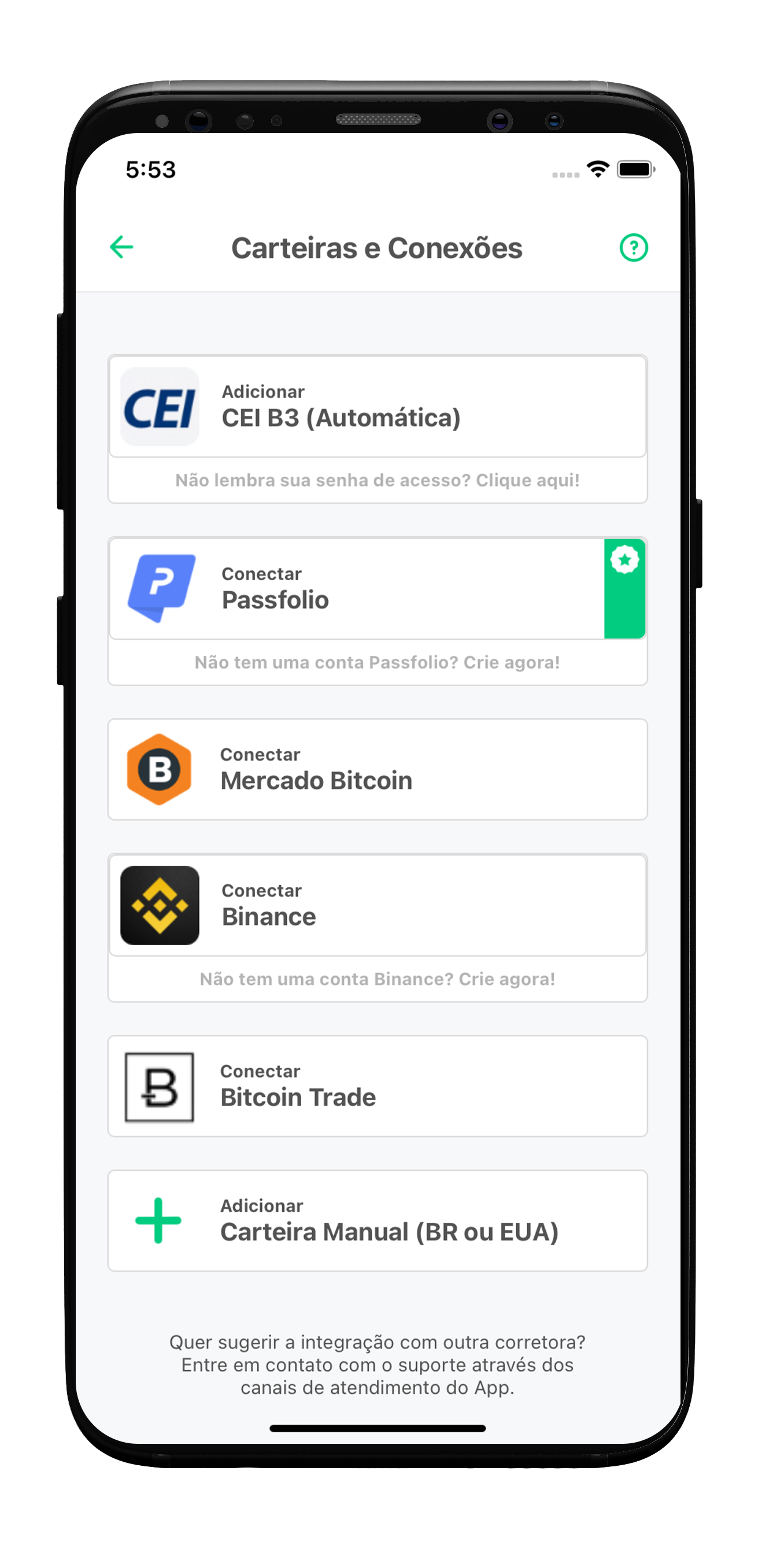Open the help question mark icon
Viewport: 784px width, 1541px height.
click(633, 248)
